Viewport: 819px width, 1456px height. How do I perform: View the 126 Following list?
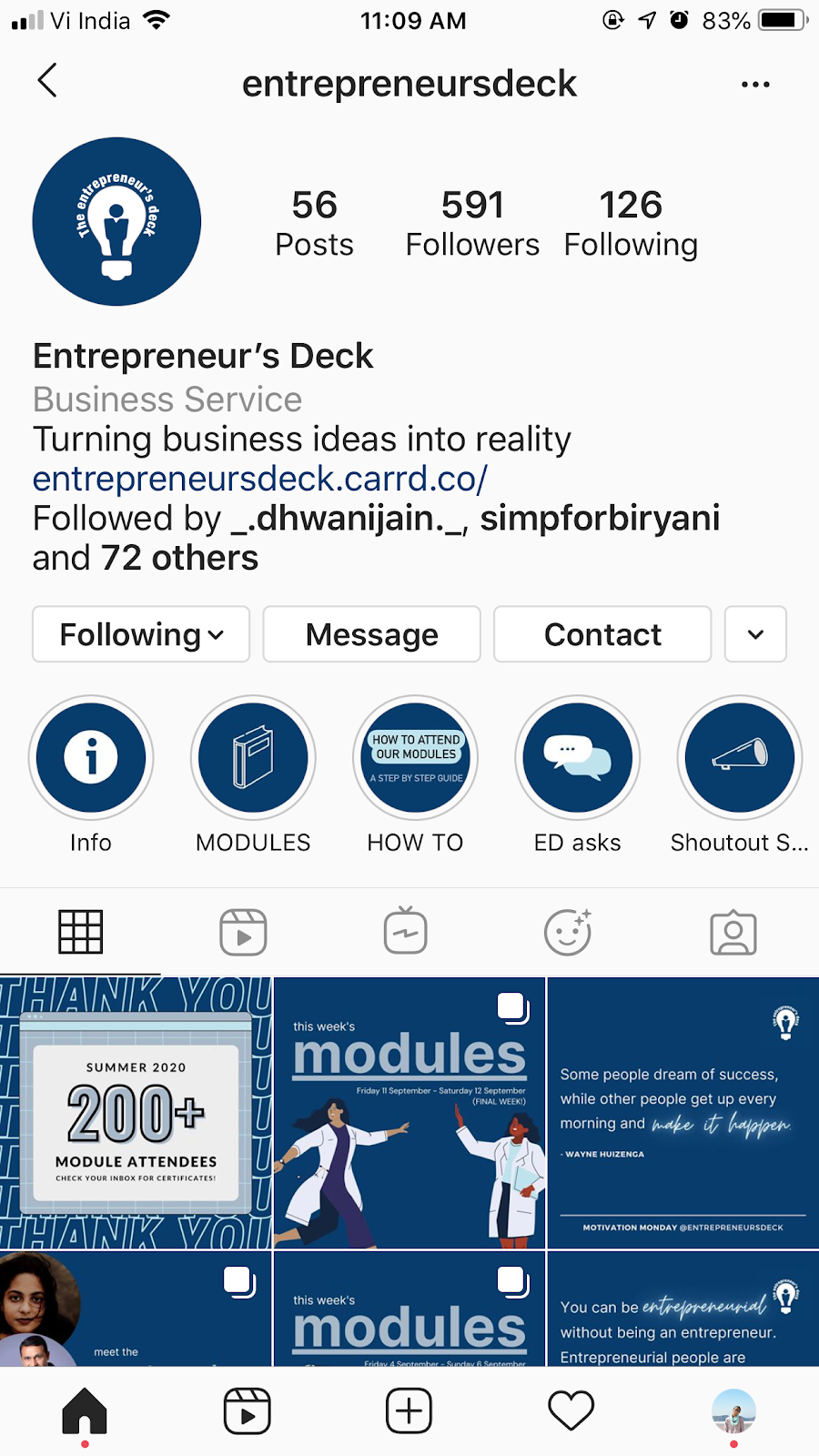[631, 224]
